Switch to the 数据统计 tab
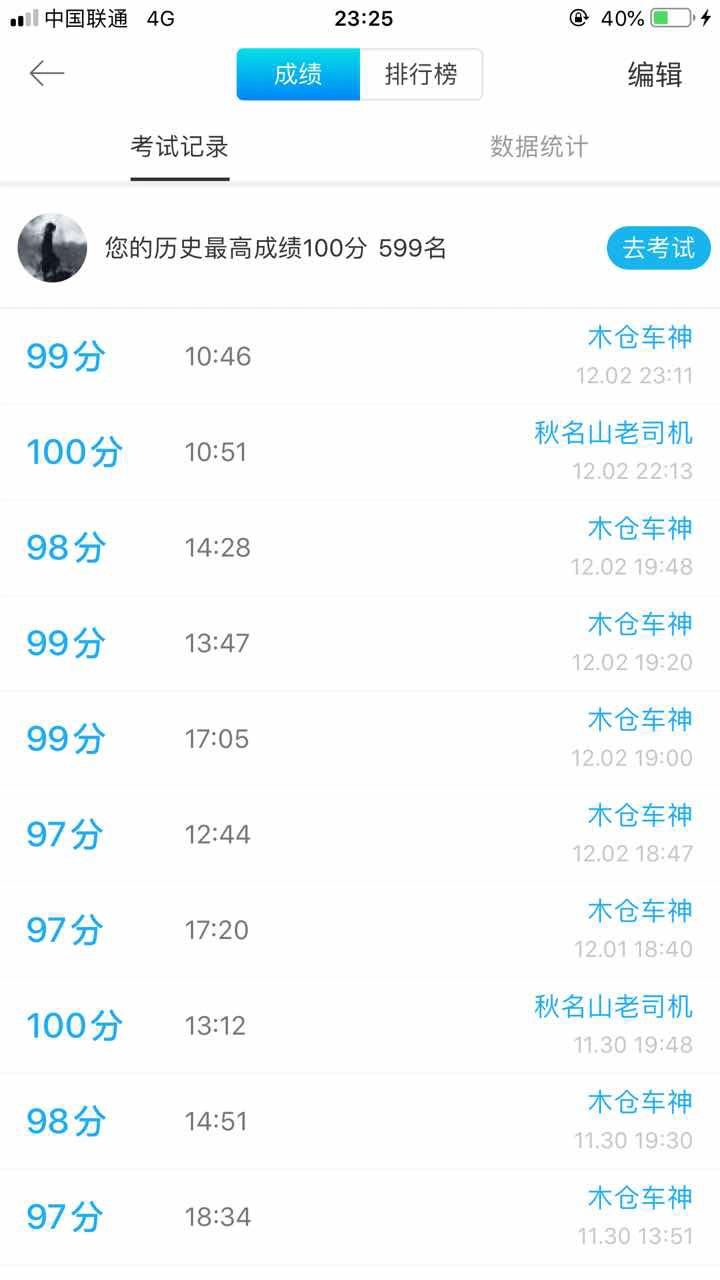 pyautogui.click(x=539, y=147)
